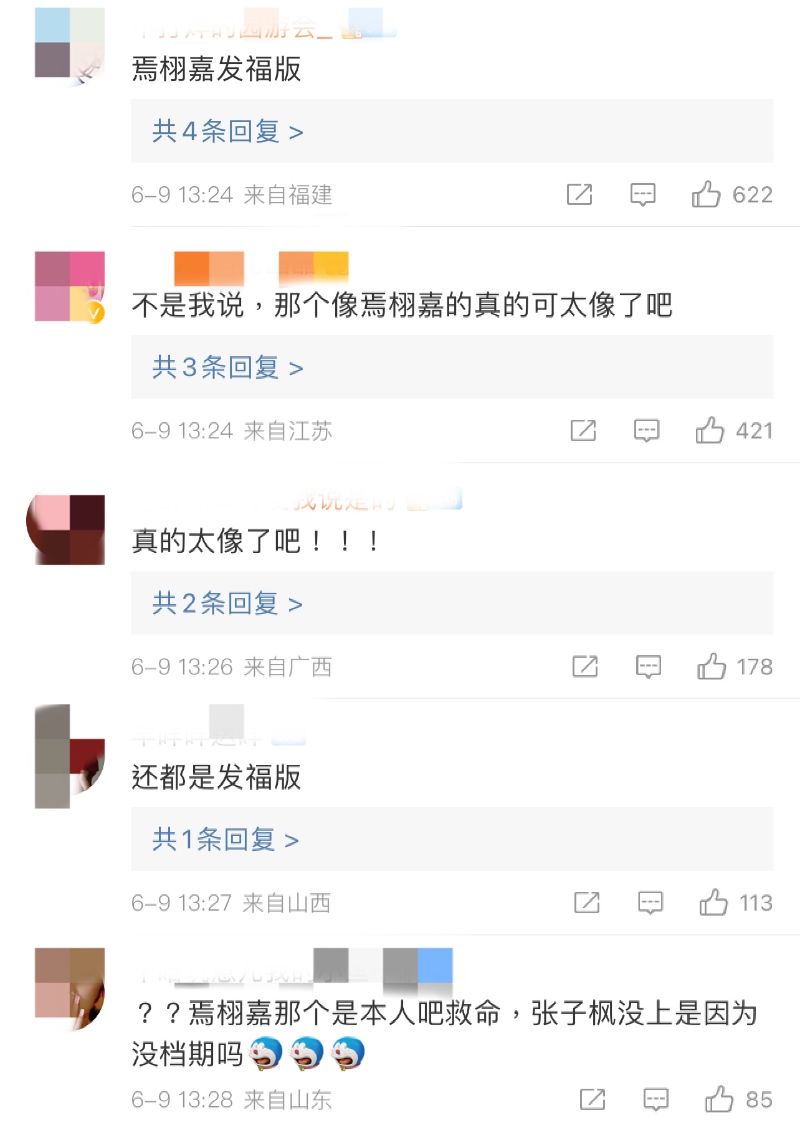This screenshot has width=800, height=1123.
Task: Repost the comment from 广西
Action: tap(585, 666)
